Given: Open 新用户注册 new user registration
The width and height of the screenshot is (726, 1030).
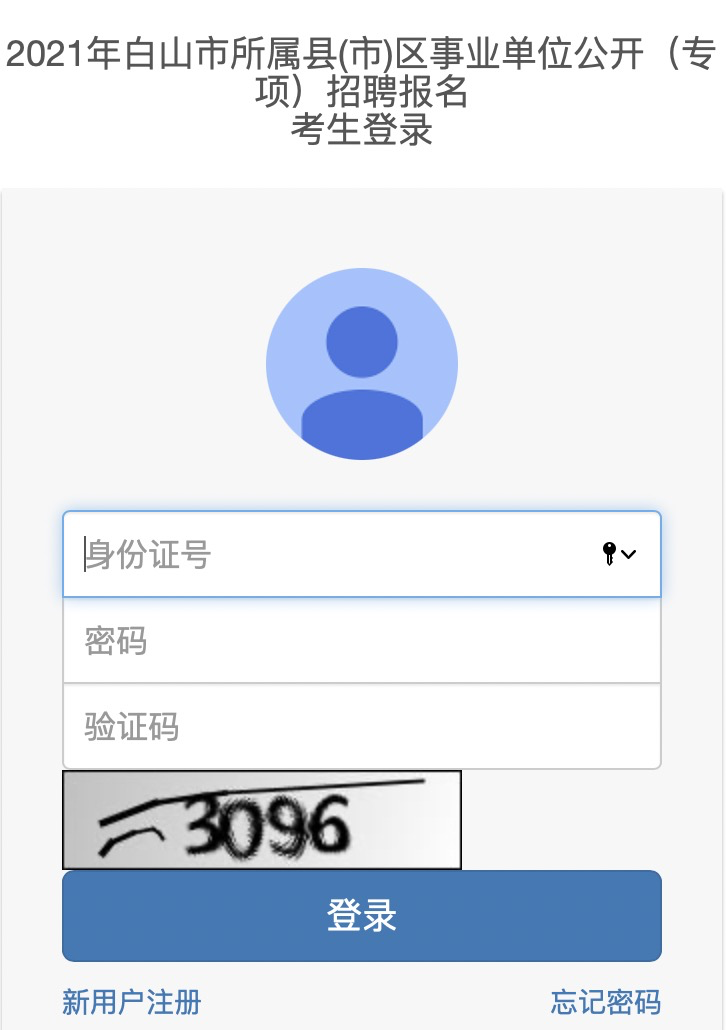Looking at the screenshot, I should (132, 1001).
